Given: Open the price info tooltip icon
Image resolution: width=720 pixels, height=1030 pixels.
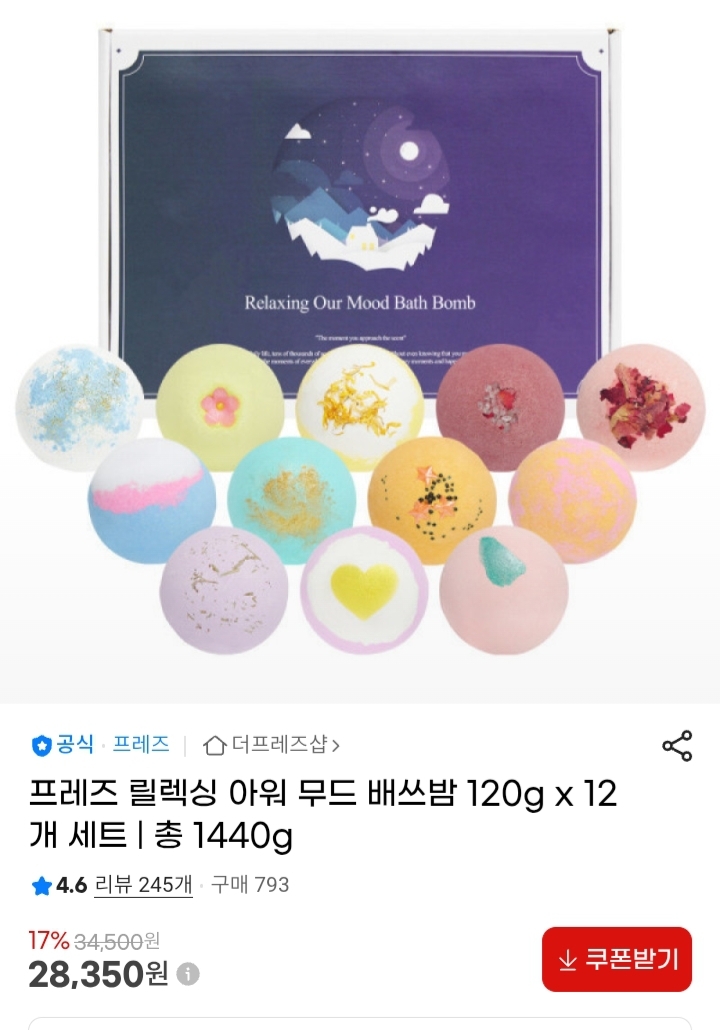Looking at the screenshot, I should [188, 971].
